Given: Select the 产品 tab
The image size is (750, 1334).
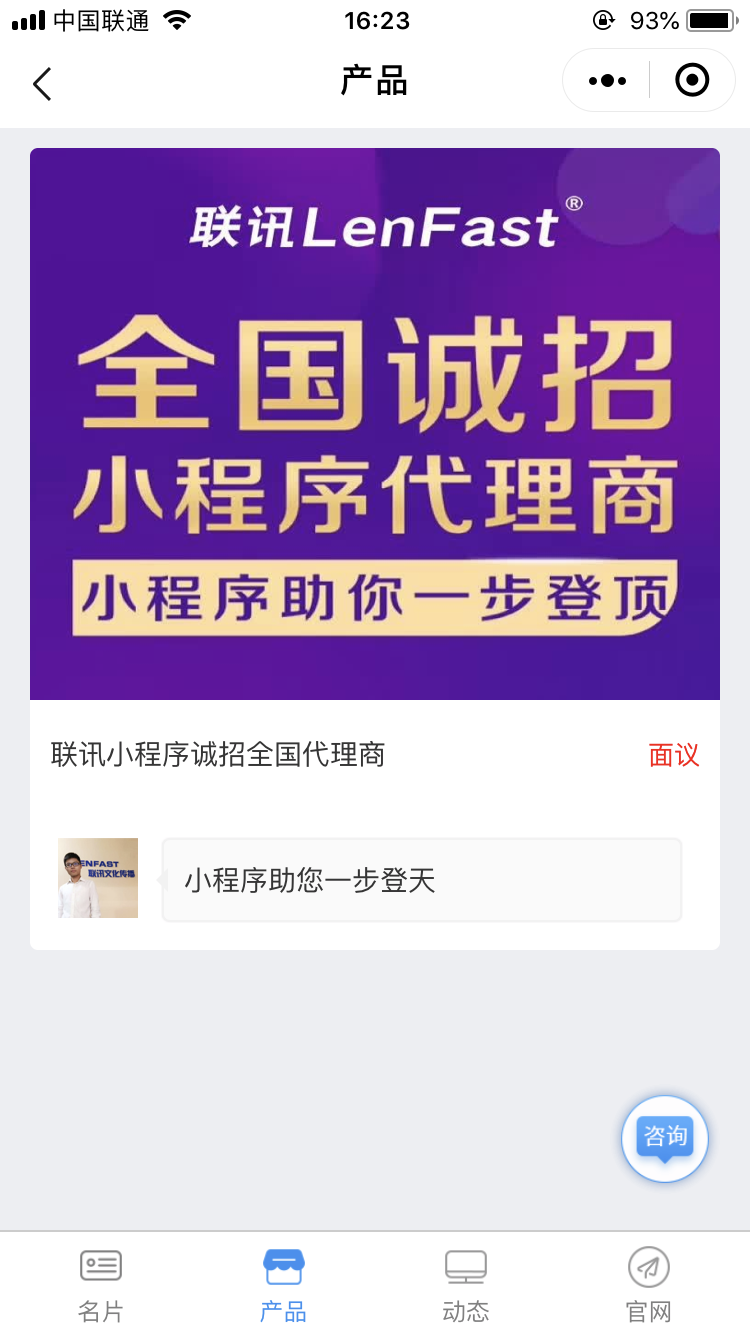Looking at the screenshot, I should (x=284, y=1286).
